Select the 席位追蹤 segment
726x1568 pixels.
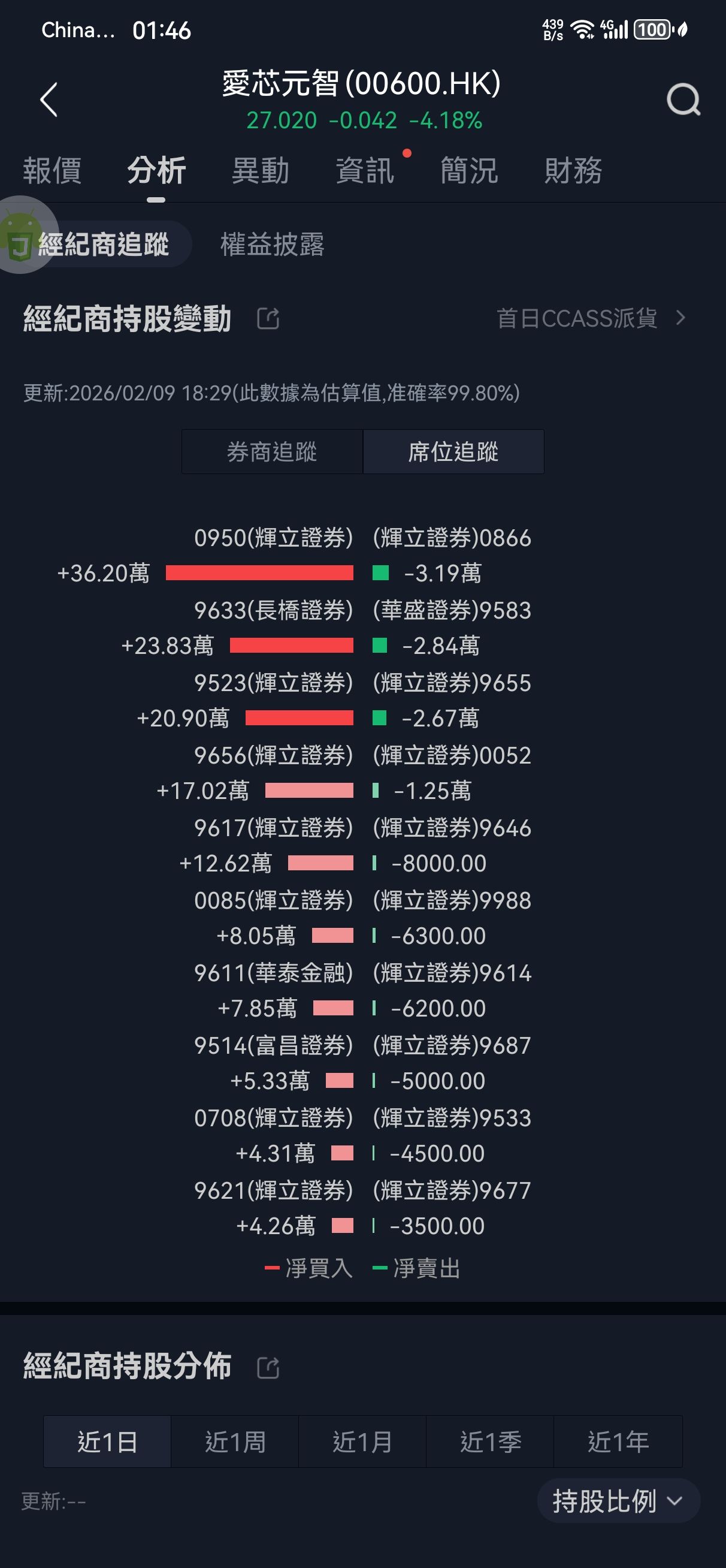[453, 452]
